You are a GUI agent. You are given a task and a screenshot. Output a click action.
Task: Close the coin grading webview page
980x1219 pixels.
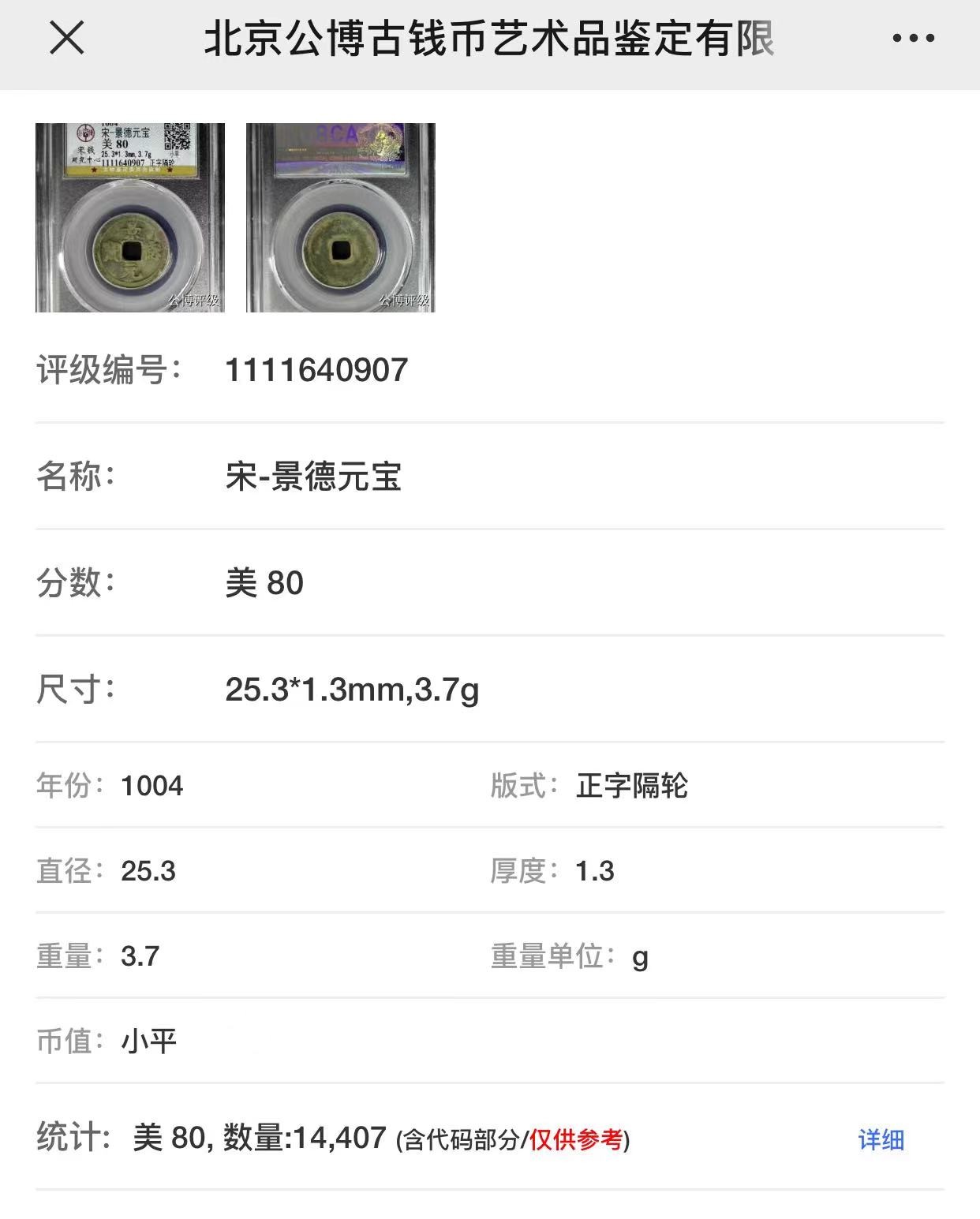[x=66, y=37]
